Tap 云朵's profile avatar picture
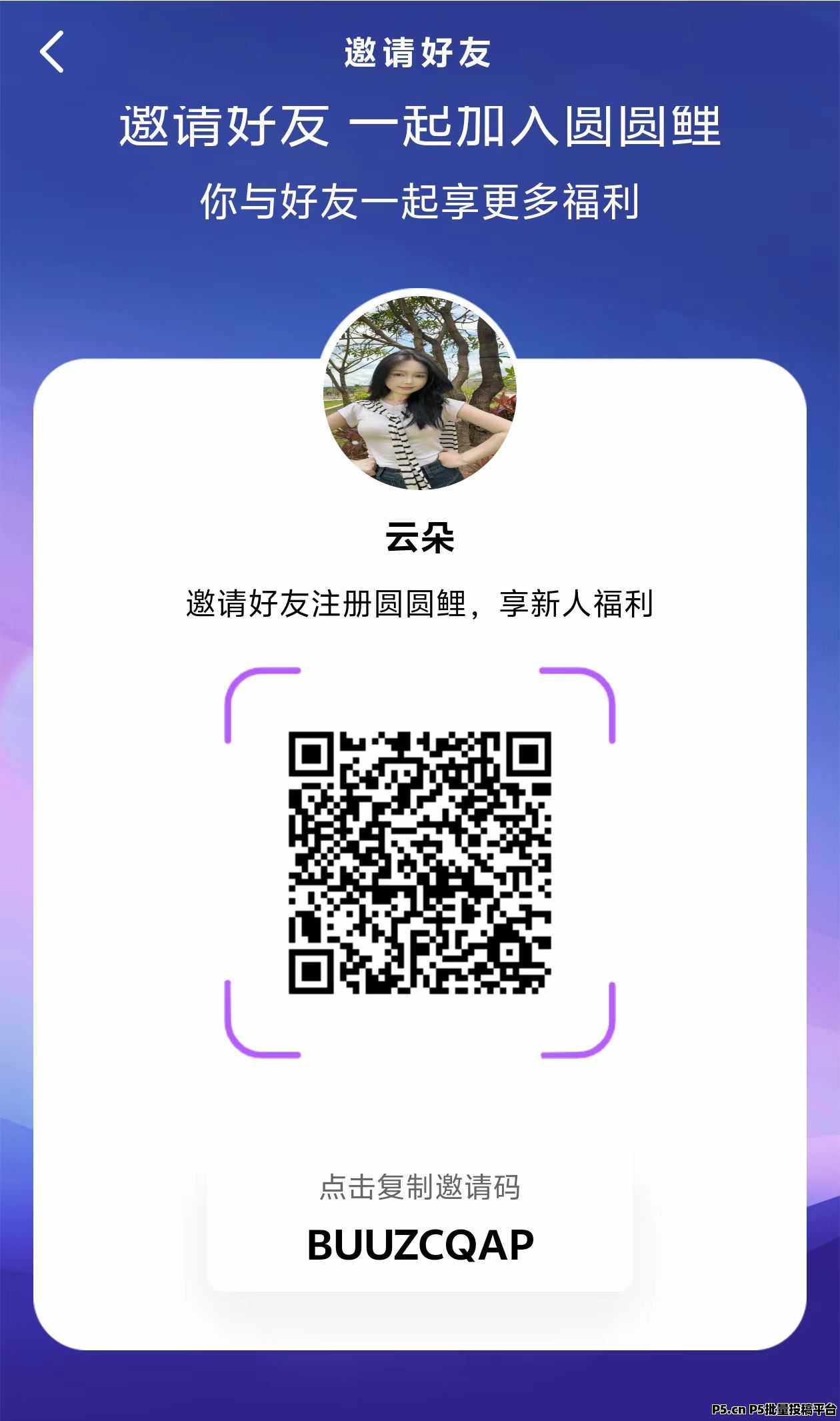 tap(419, 397)
